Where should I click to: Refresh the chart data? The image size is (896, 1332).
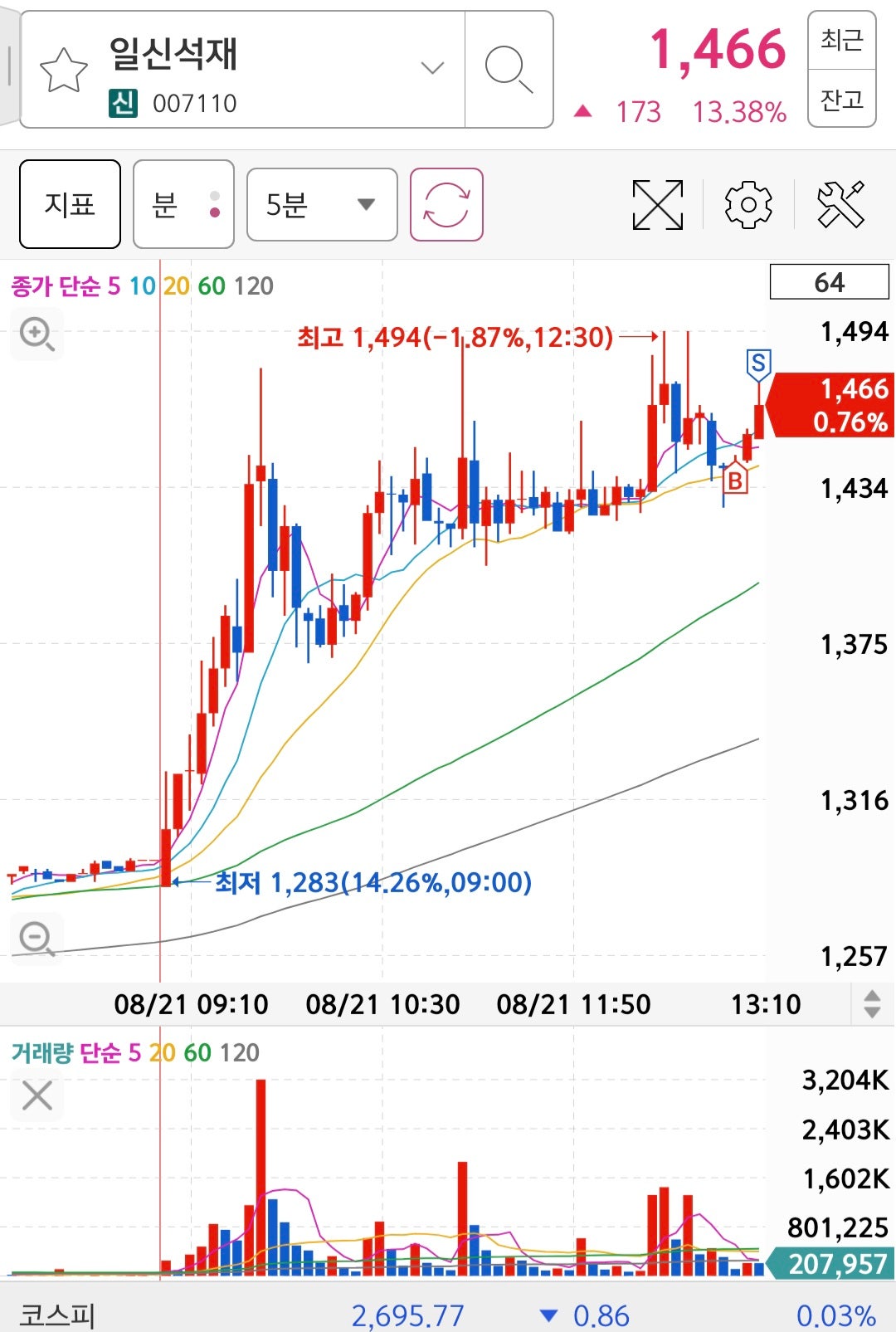click(x=446, y=204)
